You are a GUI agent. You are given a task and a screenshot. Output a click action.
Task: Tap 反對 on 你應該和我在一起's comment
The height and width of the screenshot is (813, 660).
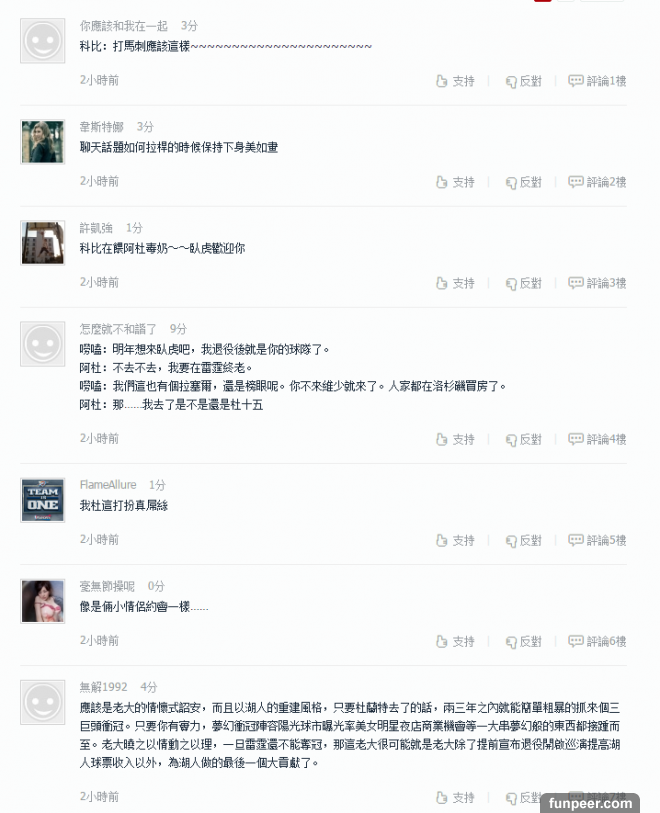pos(523,81)
